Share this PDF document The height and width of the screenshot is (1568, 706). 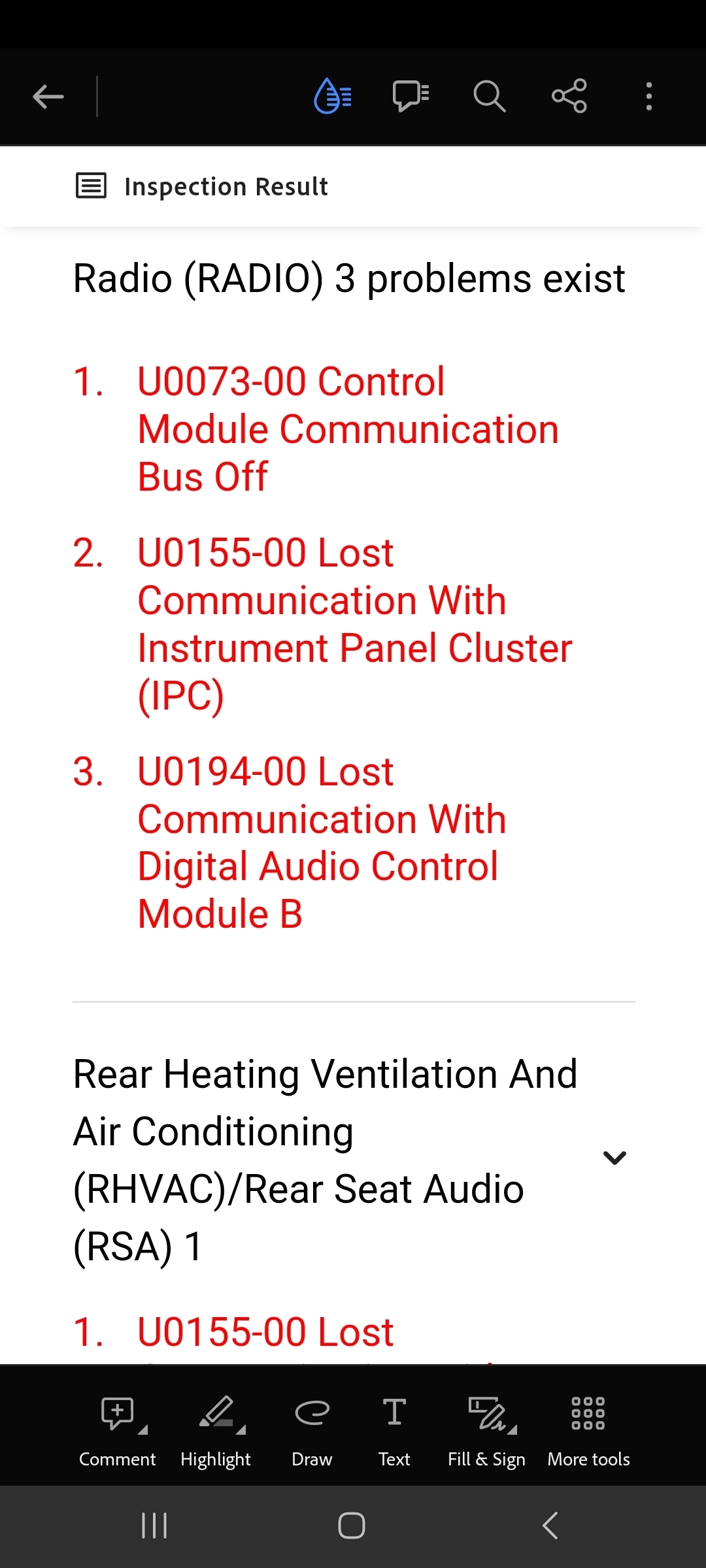pos(569,97)
